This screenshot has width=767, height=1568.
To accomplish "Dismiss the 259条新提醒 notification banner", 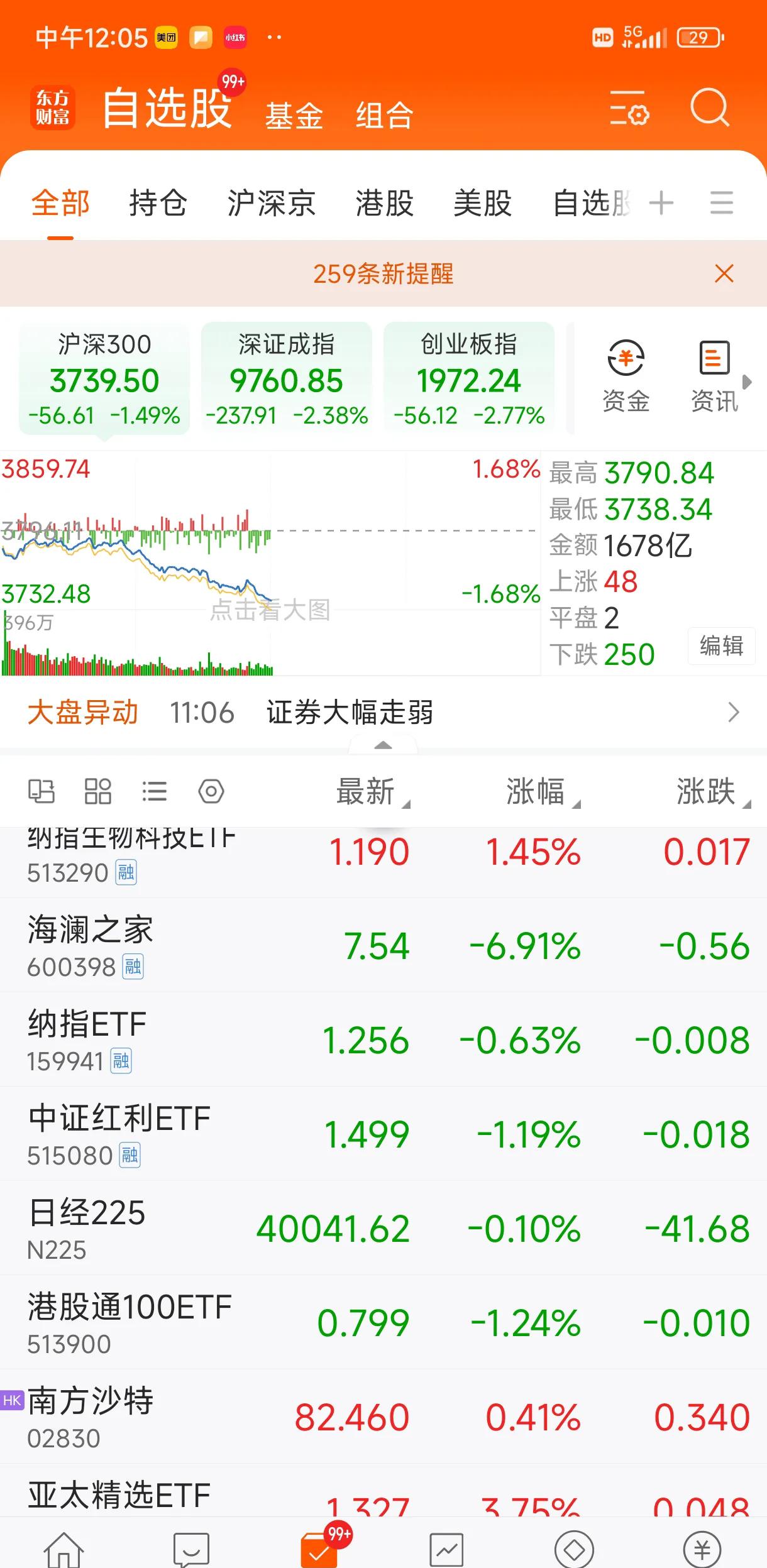I will click(723, 273).
